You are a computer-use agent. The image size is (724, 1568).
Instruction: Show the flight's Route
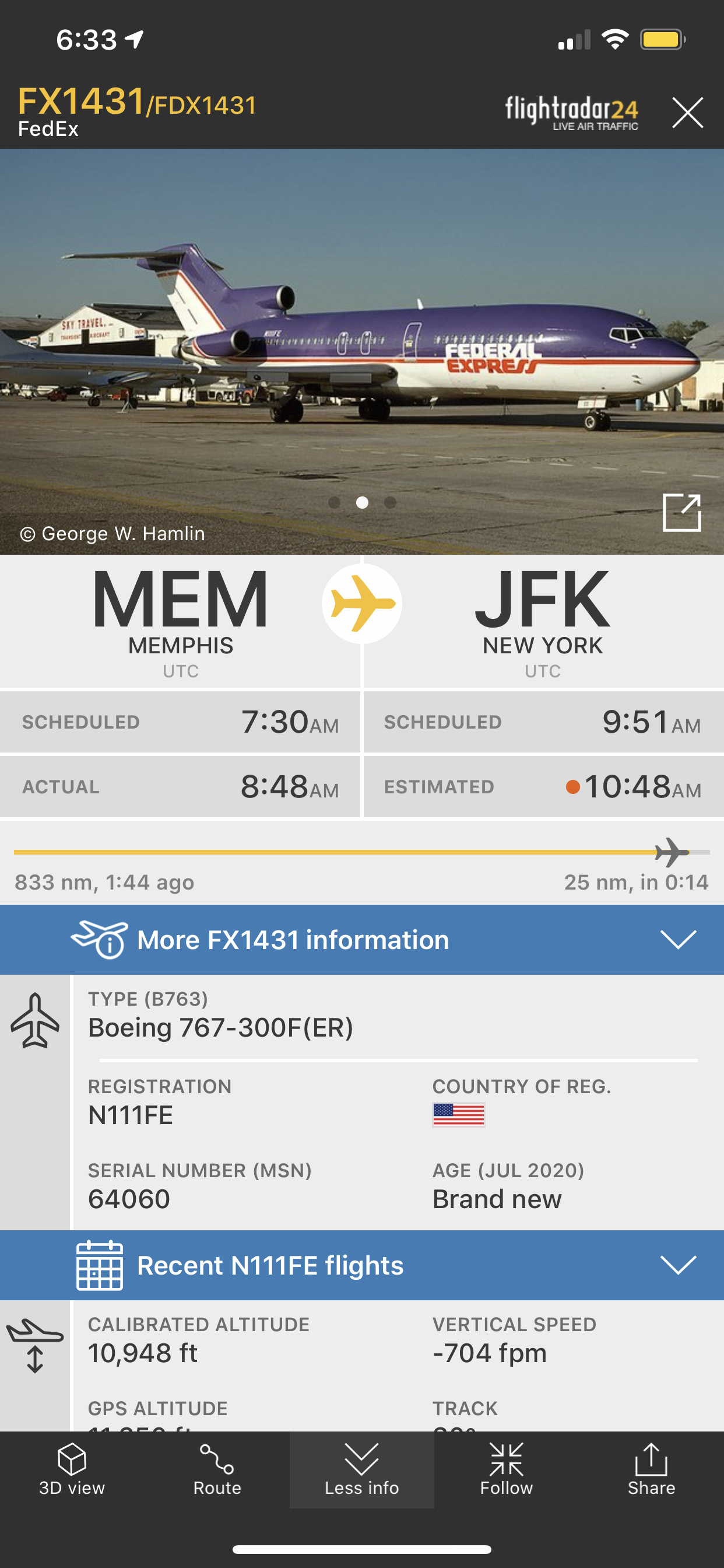coord(217,1469)
